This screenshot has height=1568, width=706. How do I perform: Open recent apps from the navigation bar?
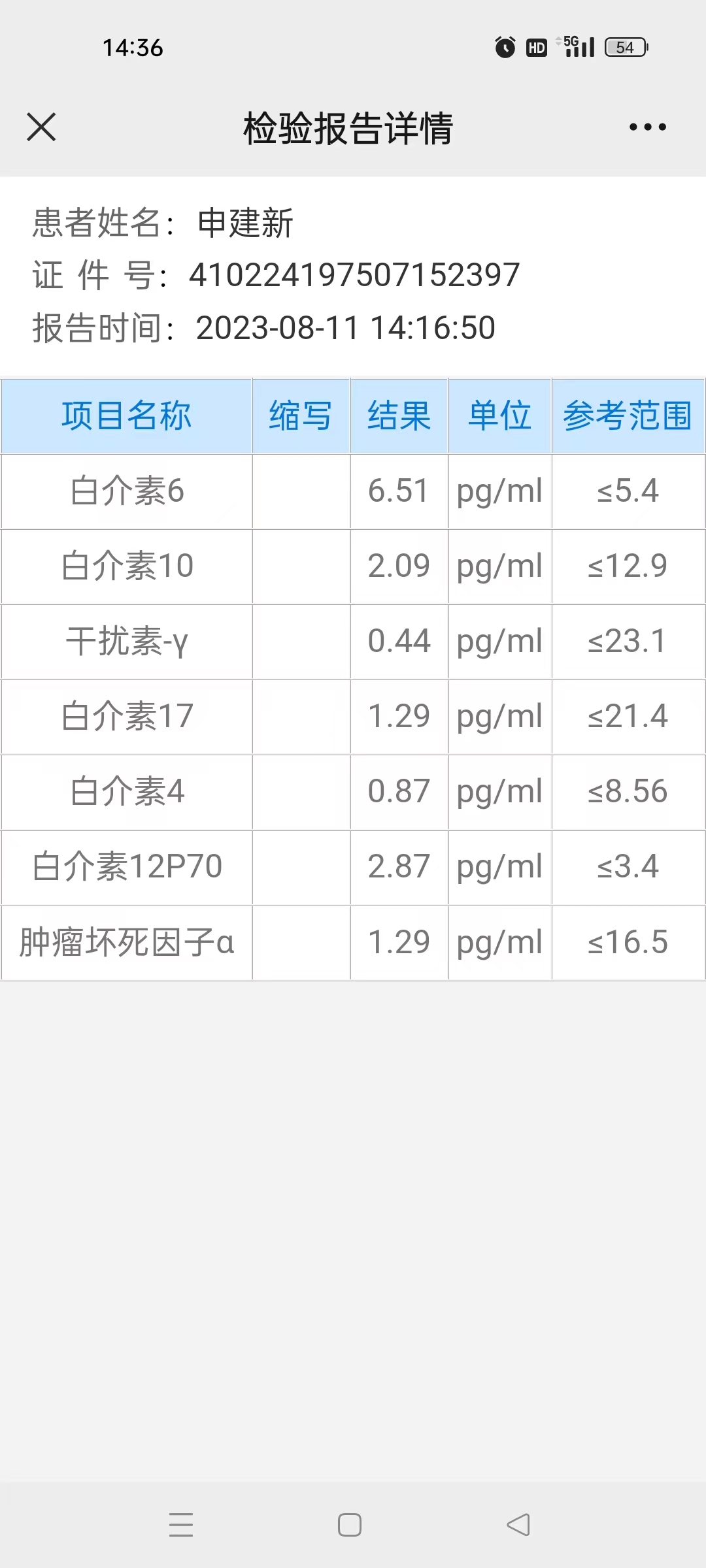coord(181,1525)
